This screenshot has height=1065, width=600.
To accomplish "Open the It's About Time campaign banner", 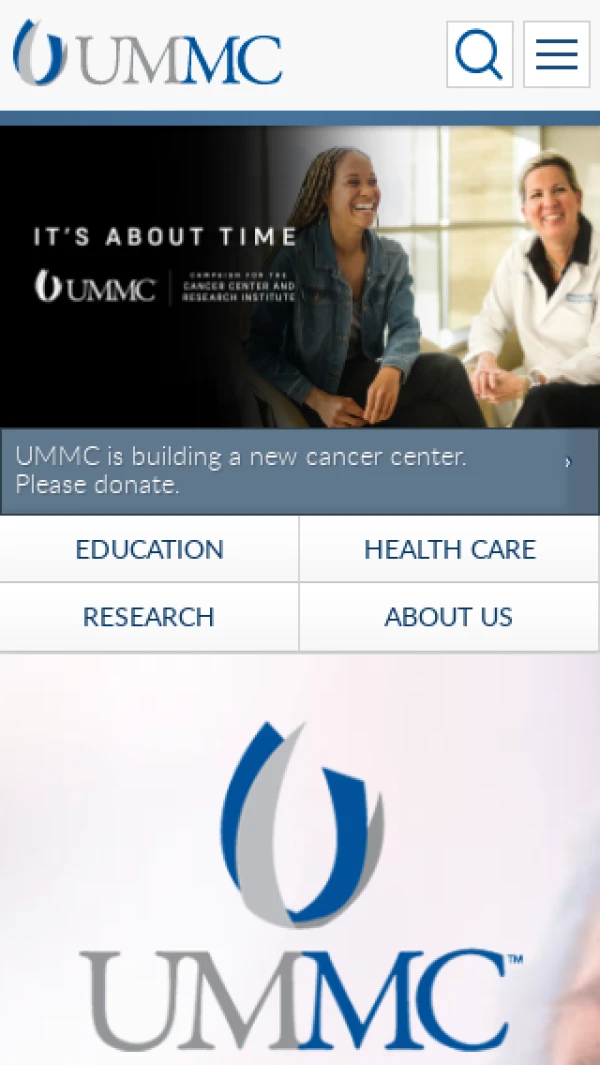I will pos(300,276).
